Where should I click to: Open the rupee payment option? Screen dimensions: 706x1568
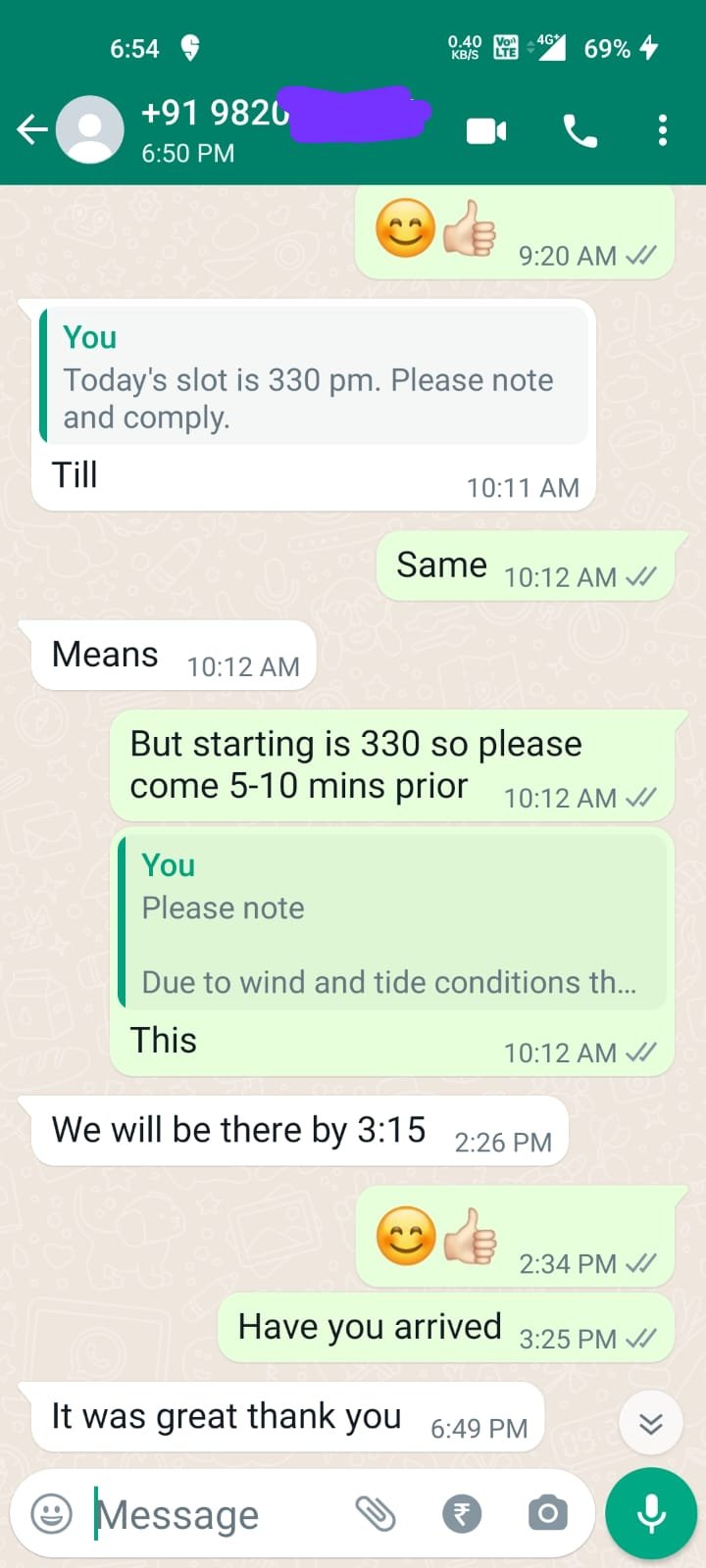pyautogui.click(x=462, y=1514)
